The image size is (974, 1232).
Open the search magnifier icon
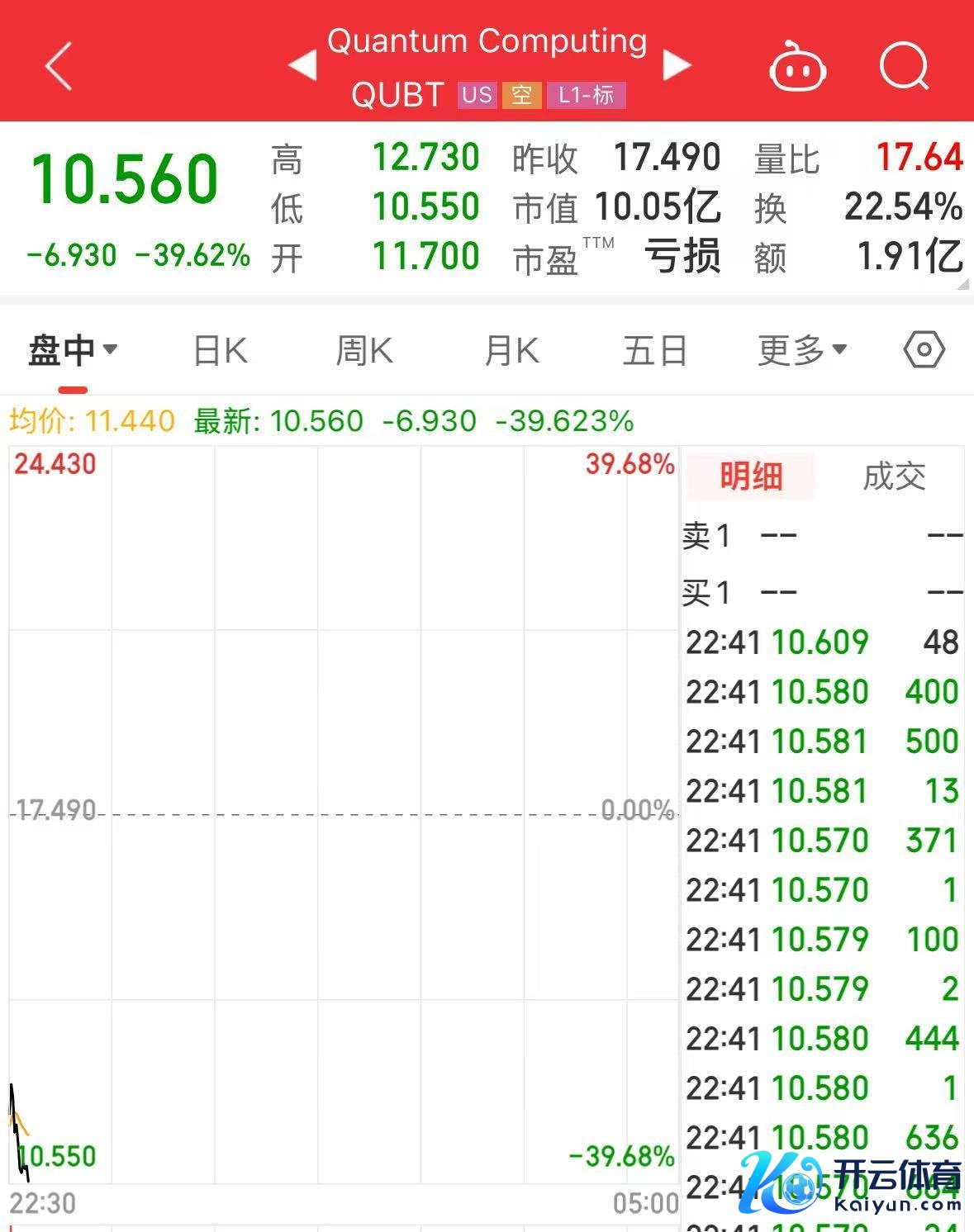904,66
